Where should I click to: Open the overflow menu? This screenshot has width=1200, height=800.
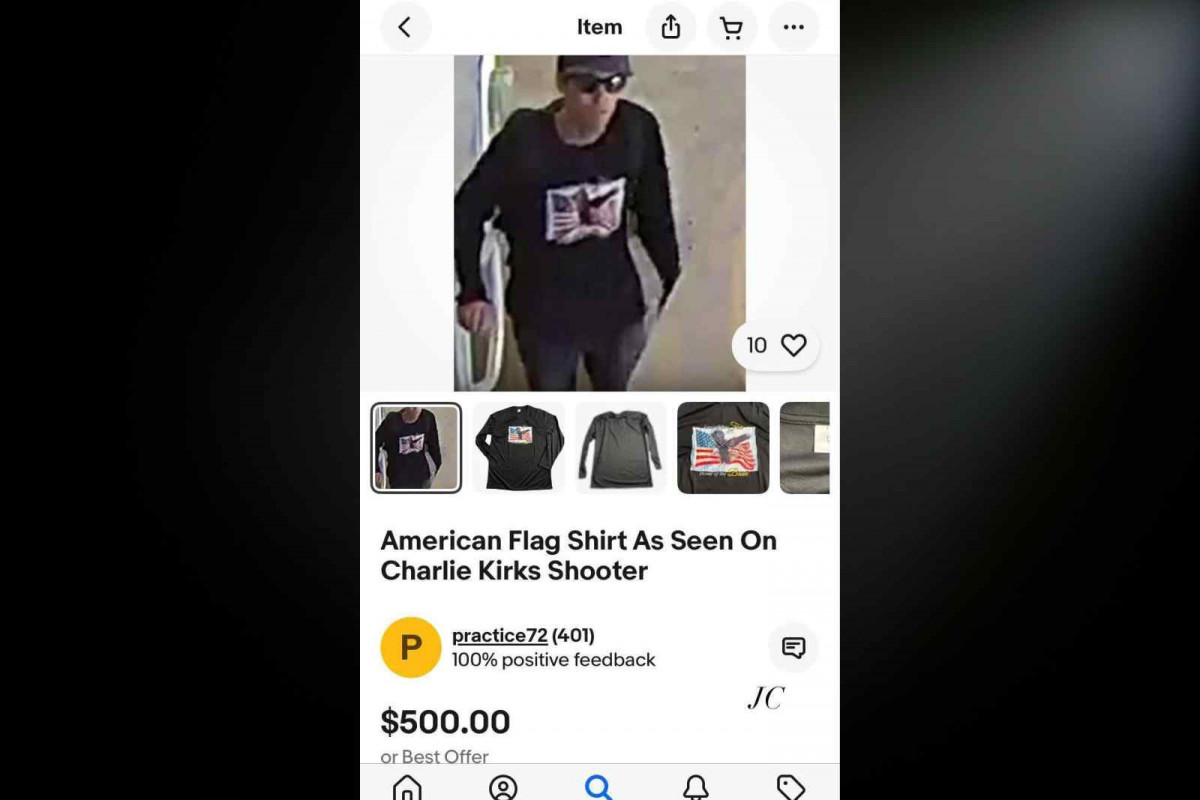click(793, 28)
